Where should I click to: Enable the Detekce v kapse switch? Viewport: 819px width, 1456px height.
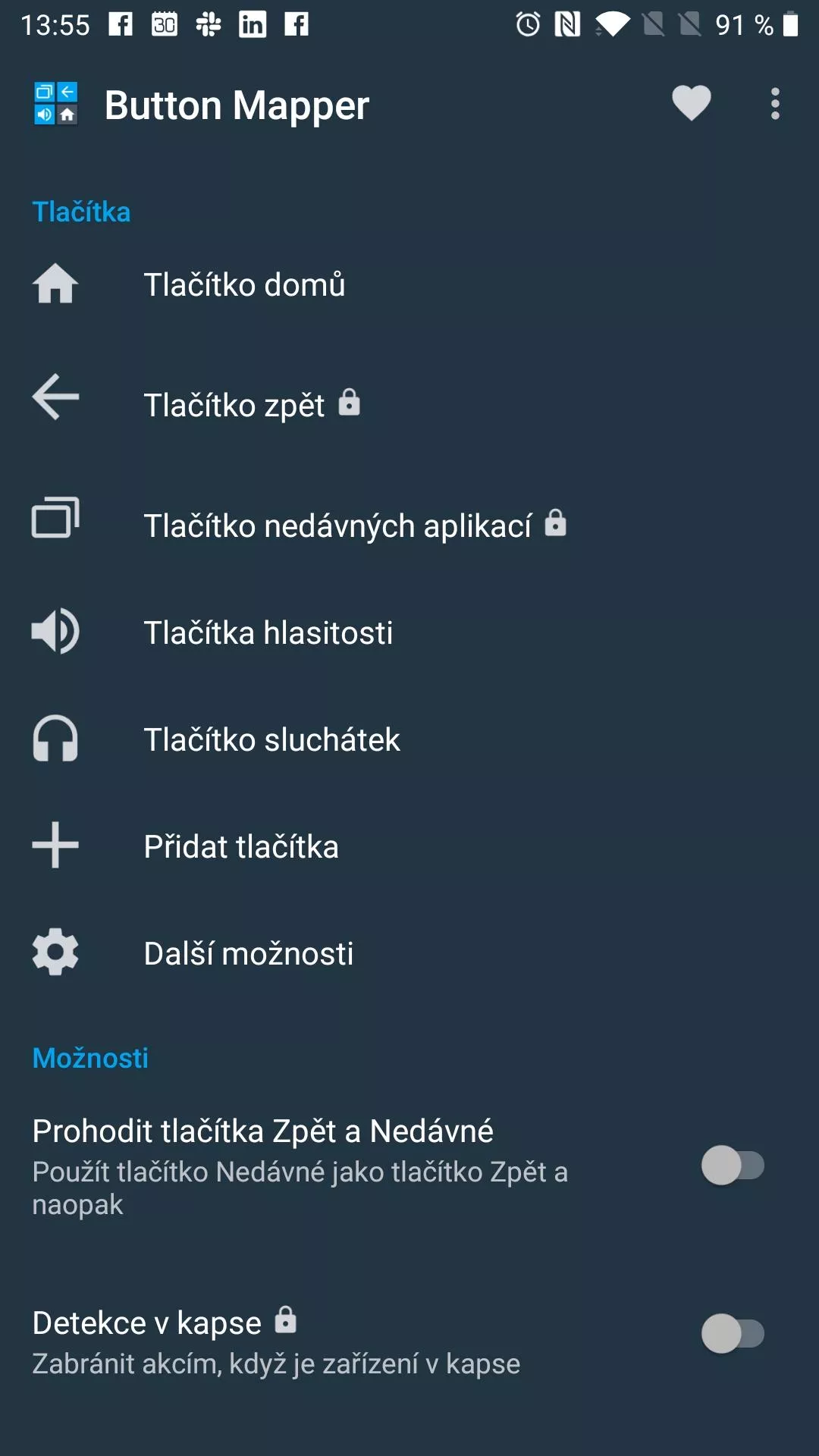point(733,1334)
